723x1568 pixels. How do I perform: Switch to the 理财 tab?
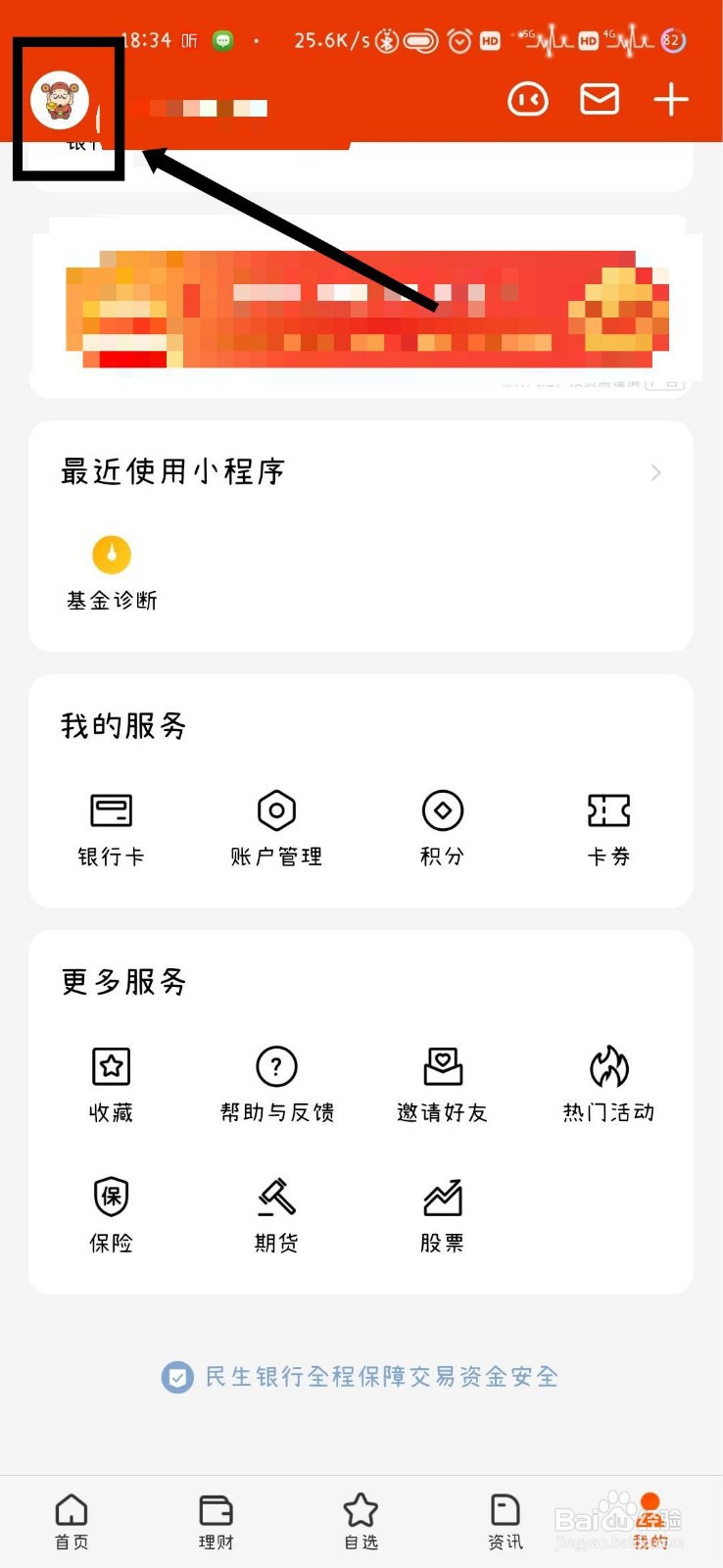click(x=216, y=1521)
